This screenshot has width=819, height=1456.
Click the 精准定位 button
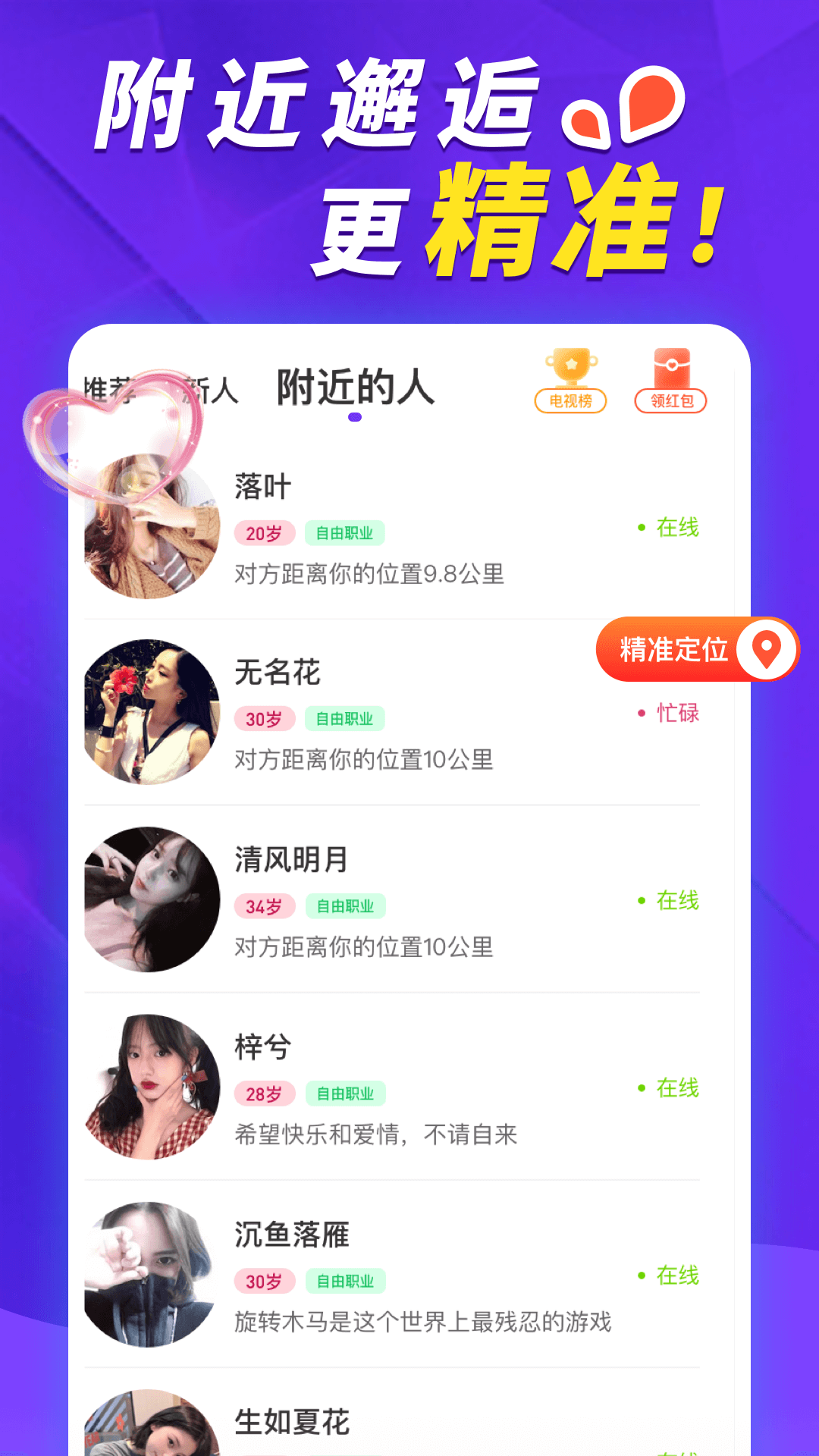coord(686,650)
